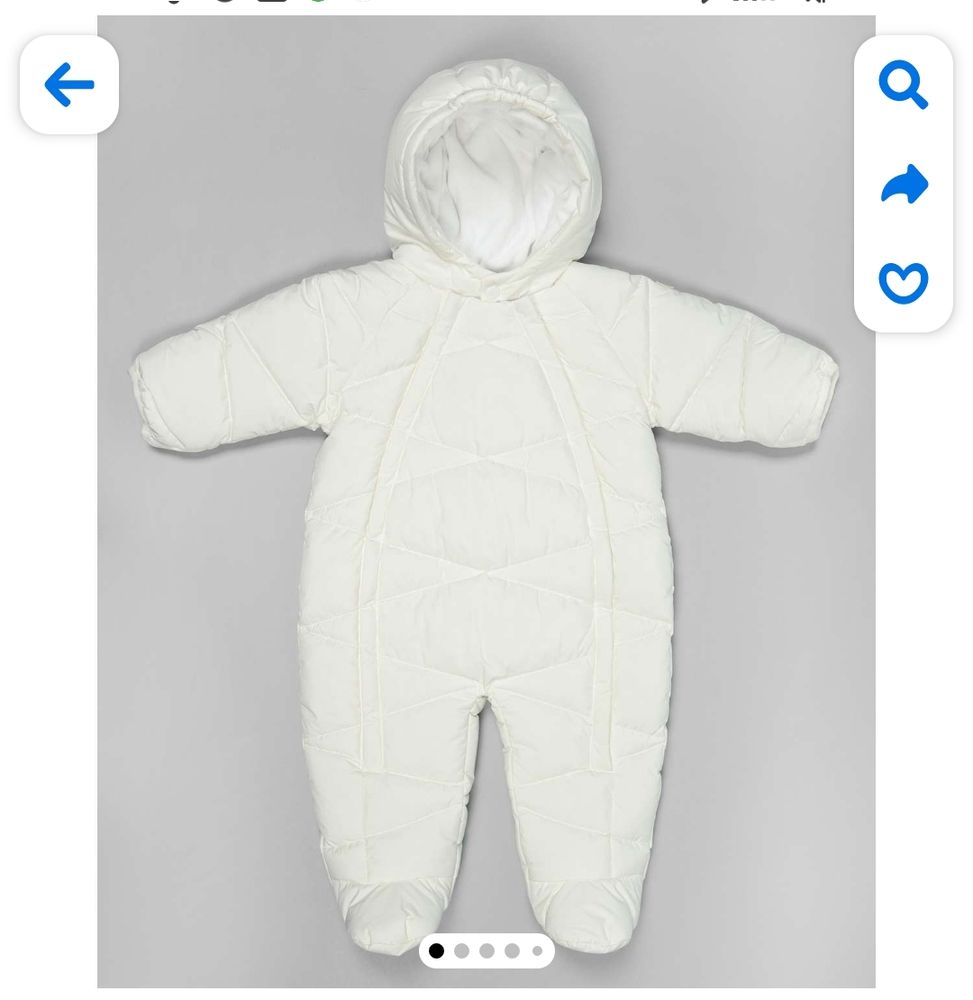Screen dimensions: 973x1000
Task: Open the white snowsuit product photo
Action: 485,500
